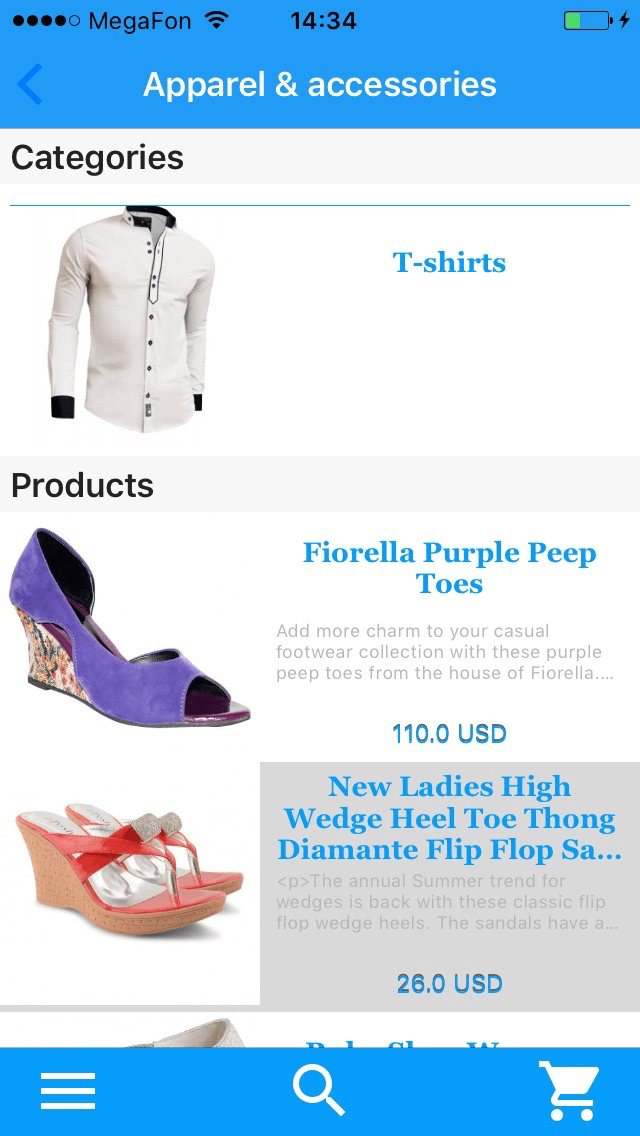The width and height of the screenshot is (640, 1136).
Task: Open the T-shirts category
Action: 449,263
